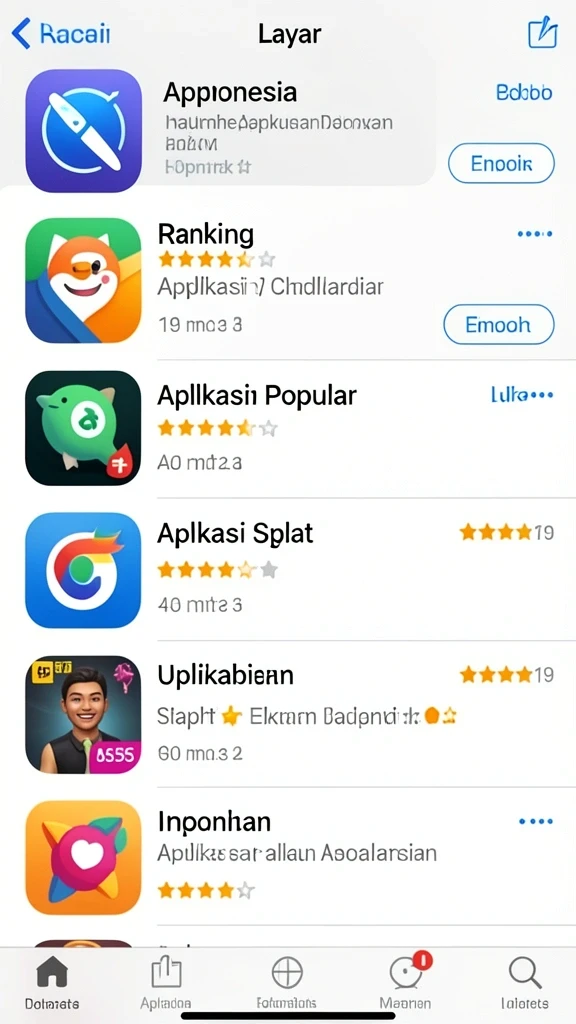The height and width of the screenshot is (1024, 576).
Task: Open the Aplikasii Popular app row
Action: [288, 428]
